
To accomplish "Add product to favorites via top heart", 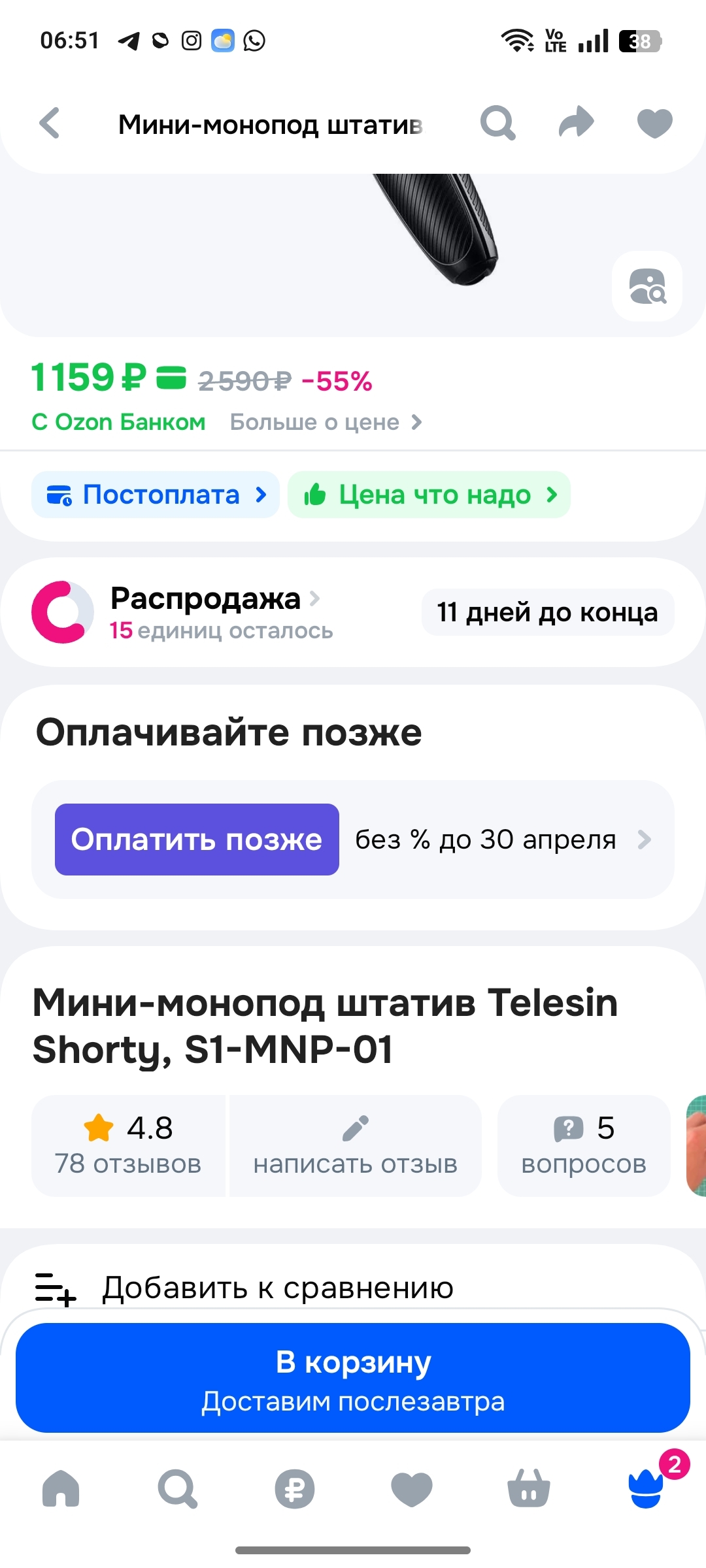I will pyautogui.click(x=654, y=123).
